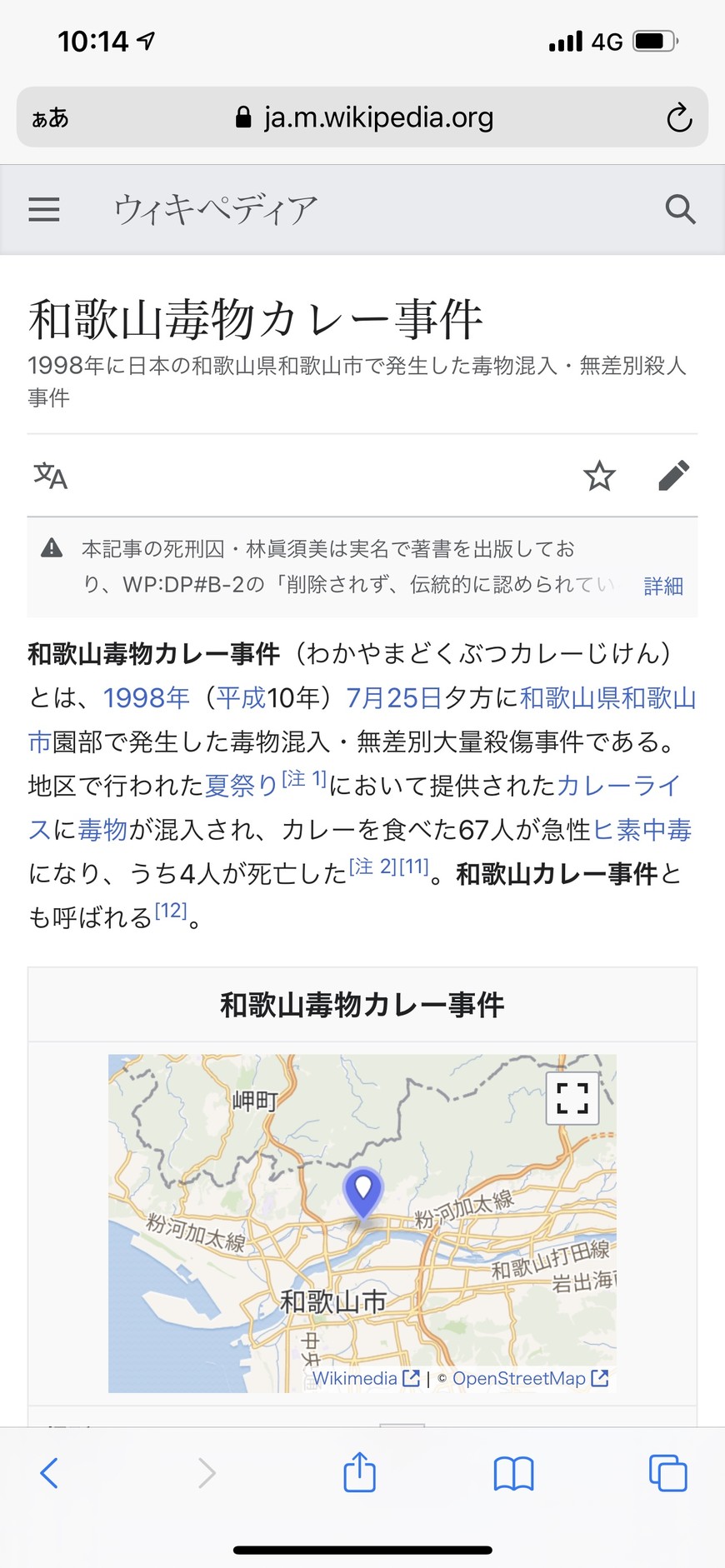Open Safari share sheet
725x1568 pixels.
tap(360, 1472)
